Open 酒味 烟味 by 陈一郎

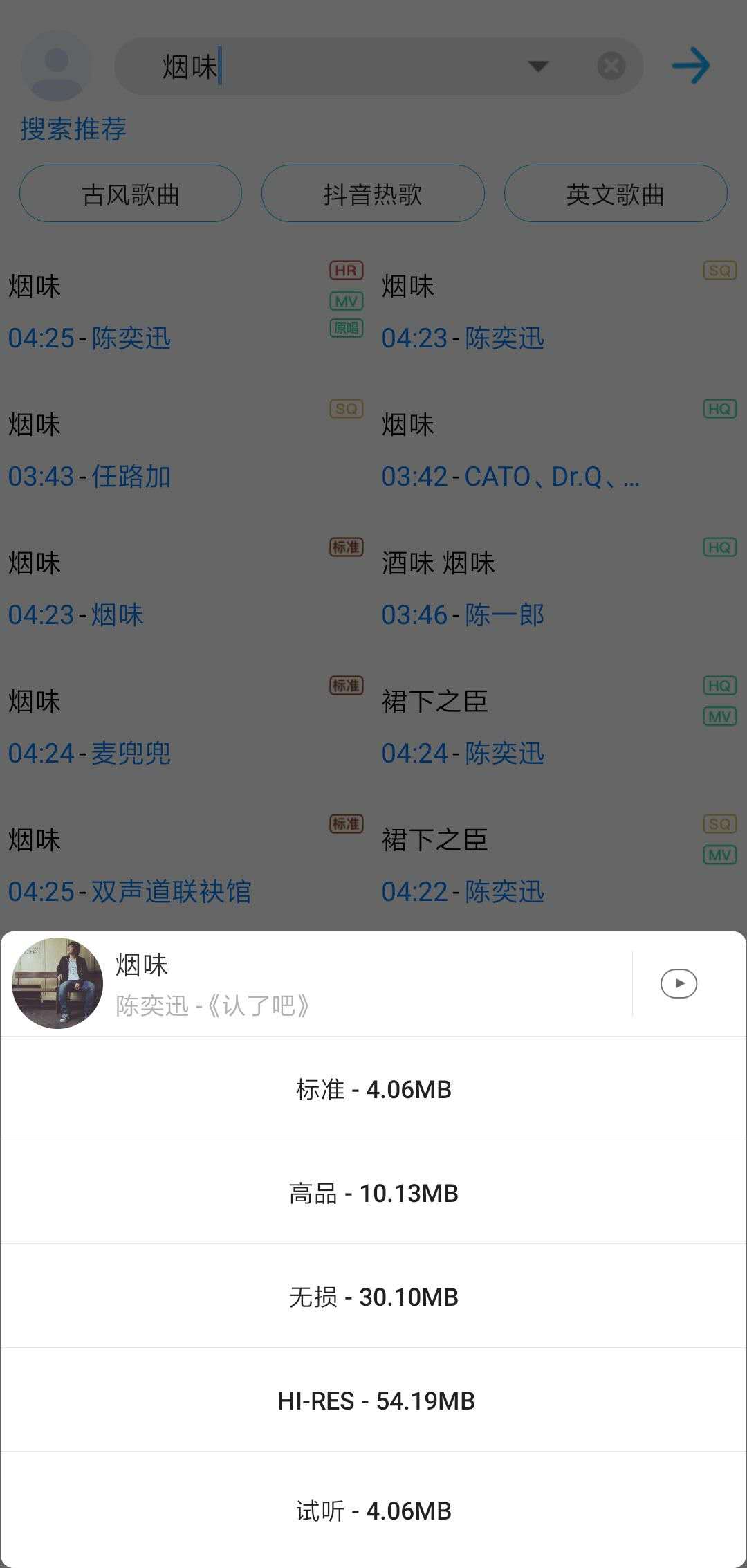click(x=559, y=588)
